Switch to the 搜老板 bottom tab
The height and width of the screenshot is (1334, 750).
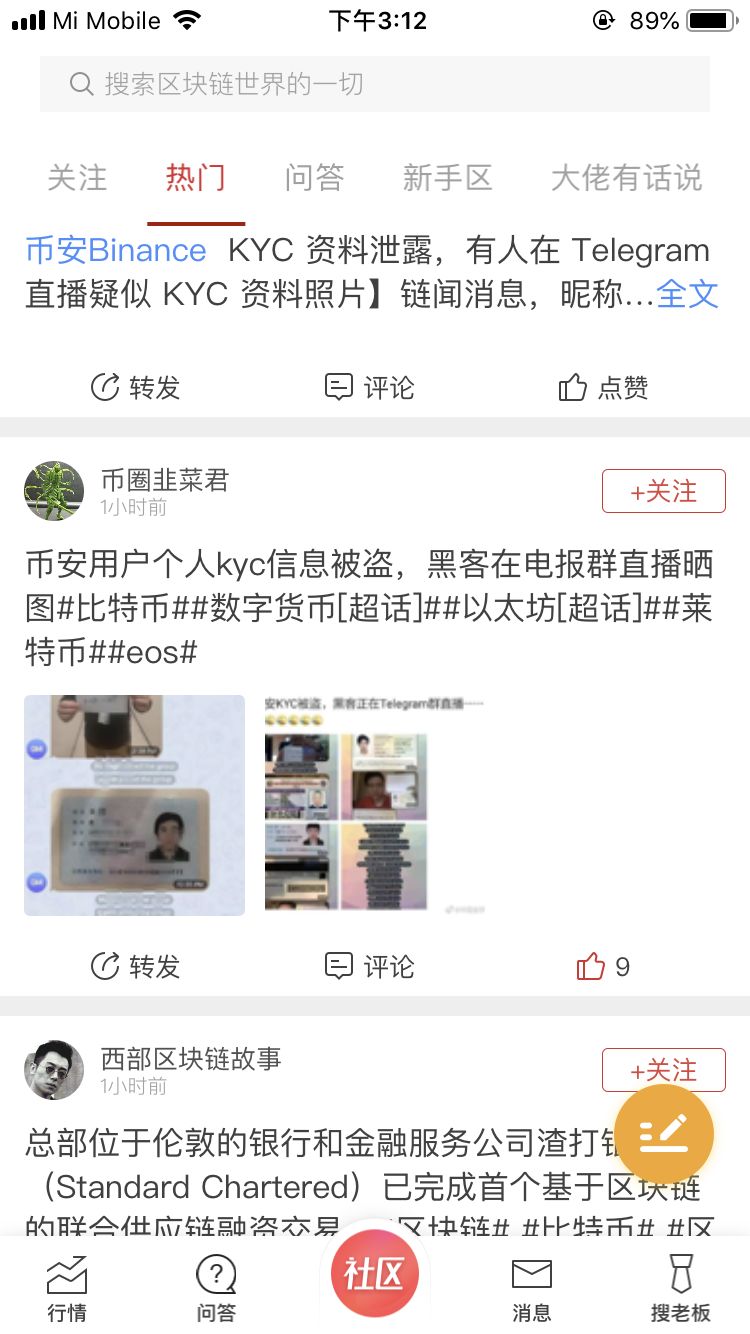(x=680, y=1288)
